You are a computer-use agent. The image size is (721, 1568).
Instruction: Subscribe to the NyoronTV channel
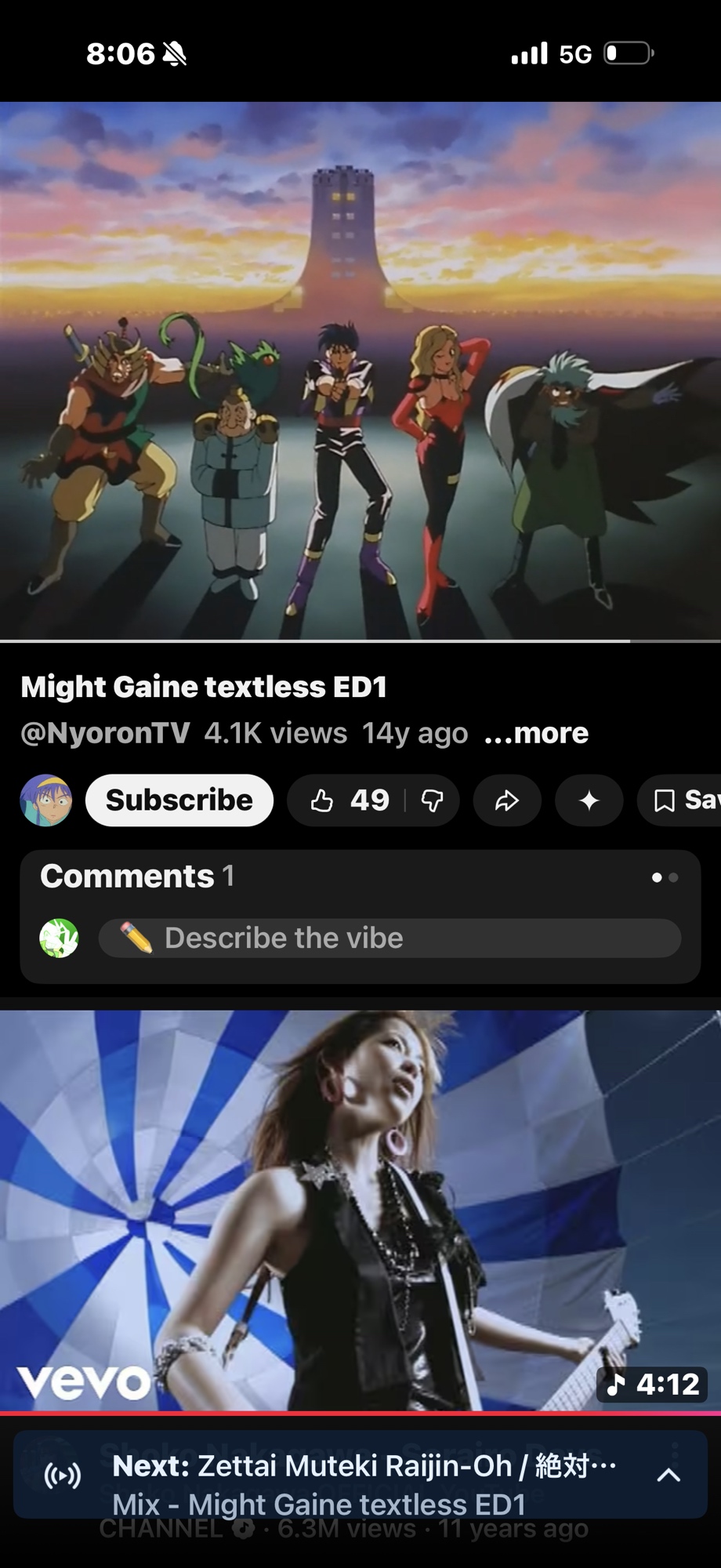coord(179,800)
